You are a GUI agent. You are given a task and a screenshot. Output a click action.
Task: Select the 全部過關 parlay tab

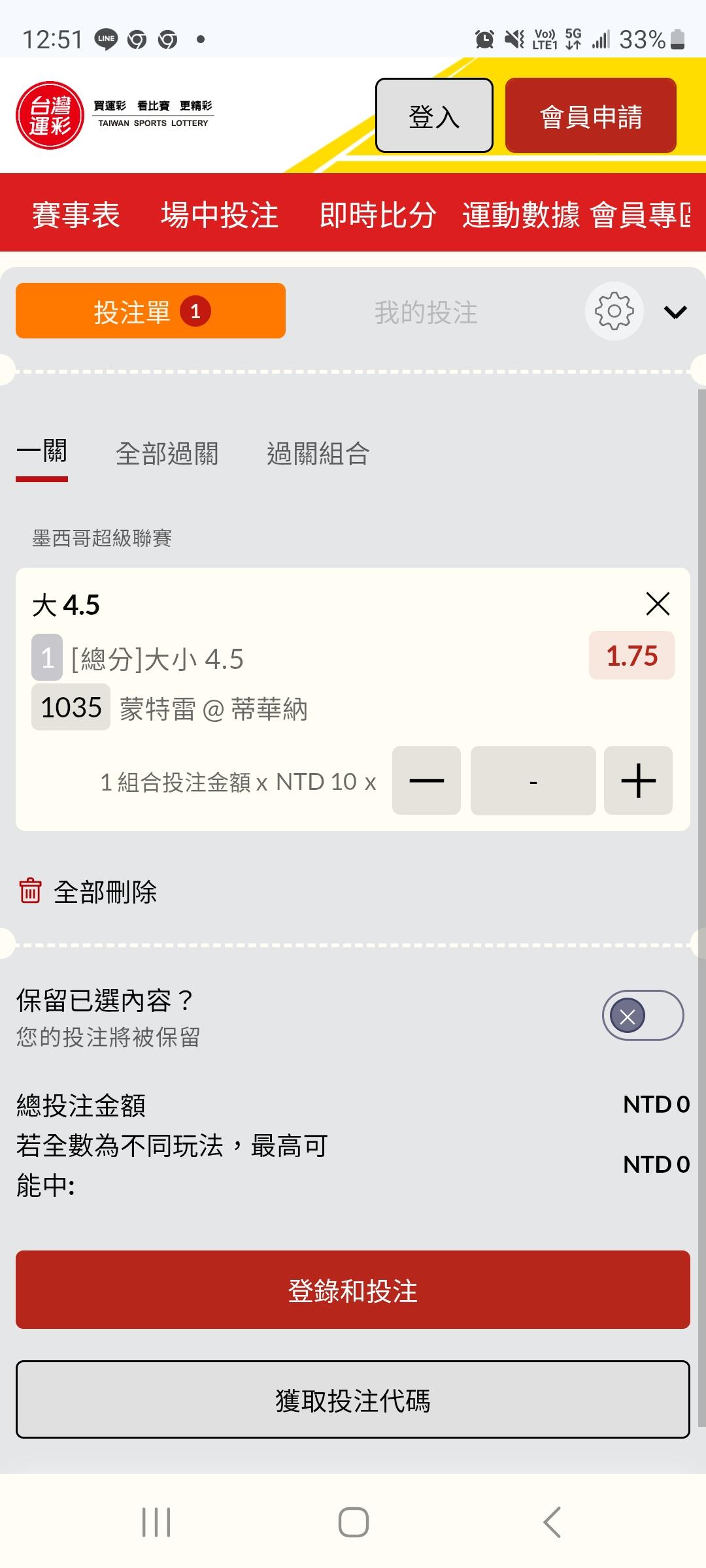coord(167,453)
